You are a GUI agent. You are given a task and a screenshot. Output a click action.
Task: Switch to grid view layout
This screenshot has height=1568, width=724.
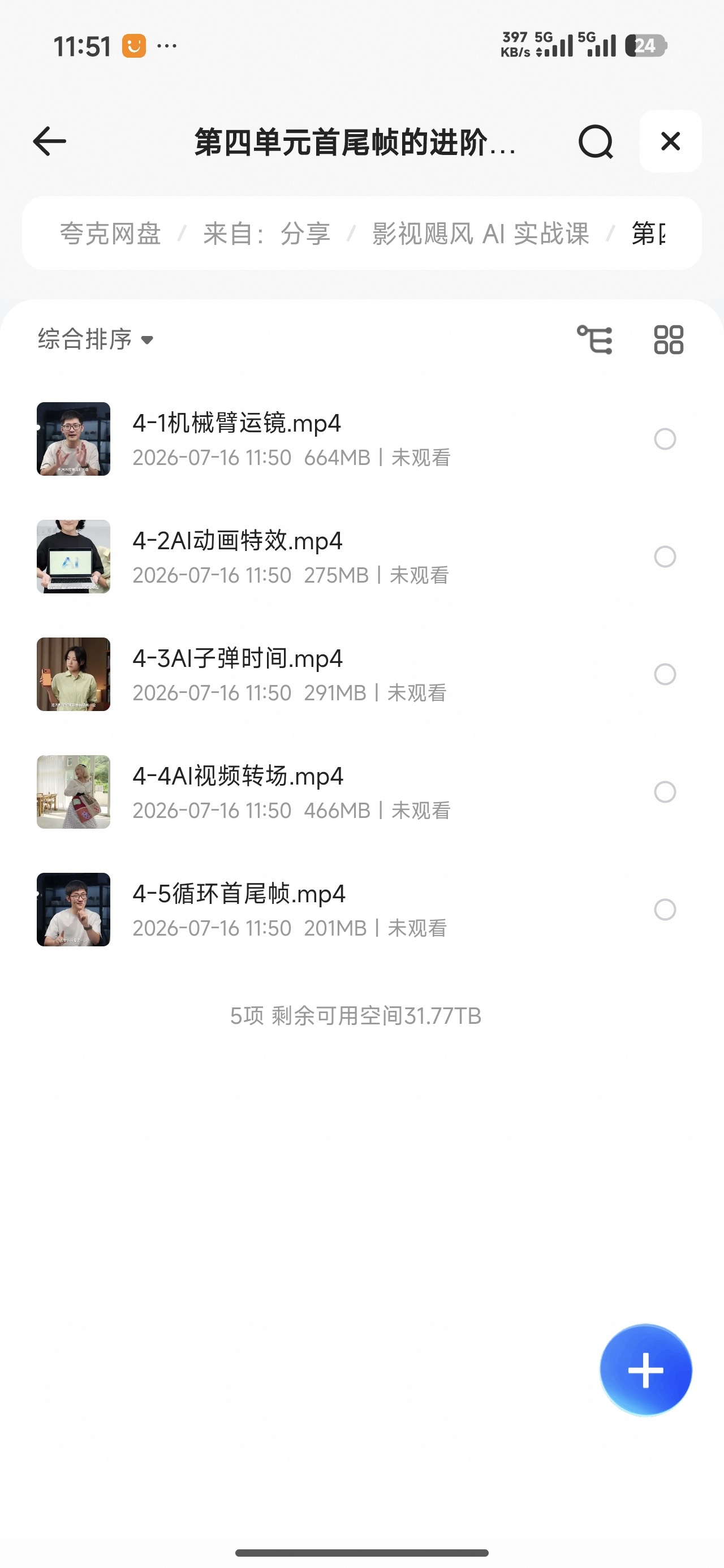point(669,339)
